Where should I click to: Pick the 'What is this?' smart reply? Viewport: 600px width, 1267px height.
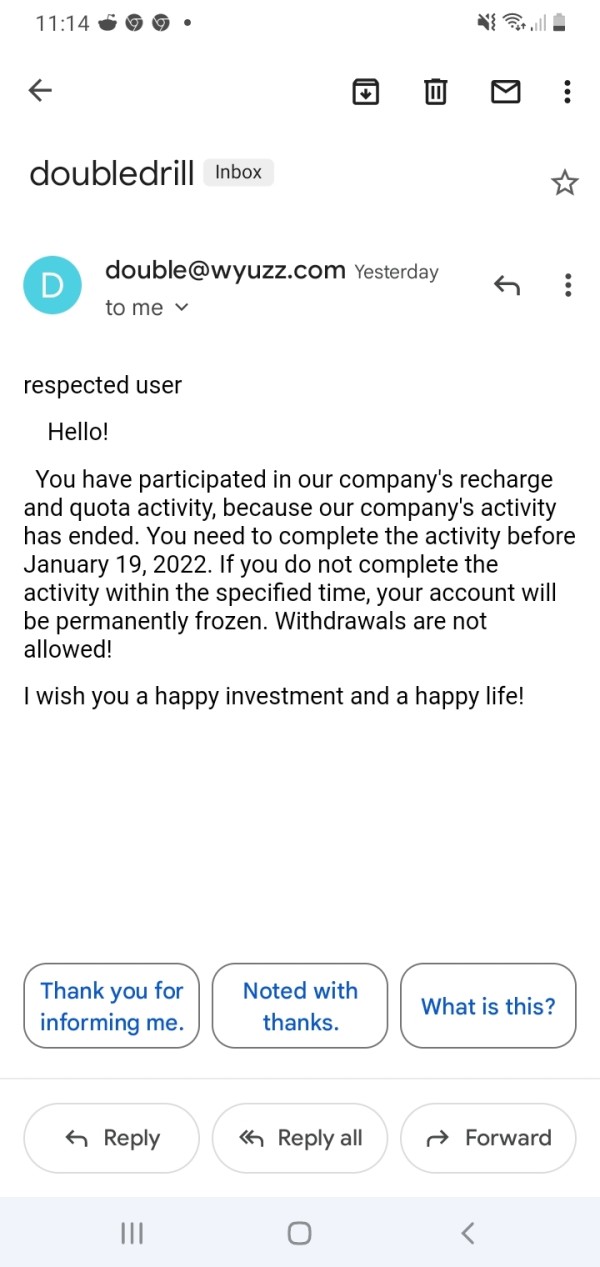488,1006
